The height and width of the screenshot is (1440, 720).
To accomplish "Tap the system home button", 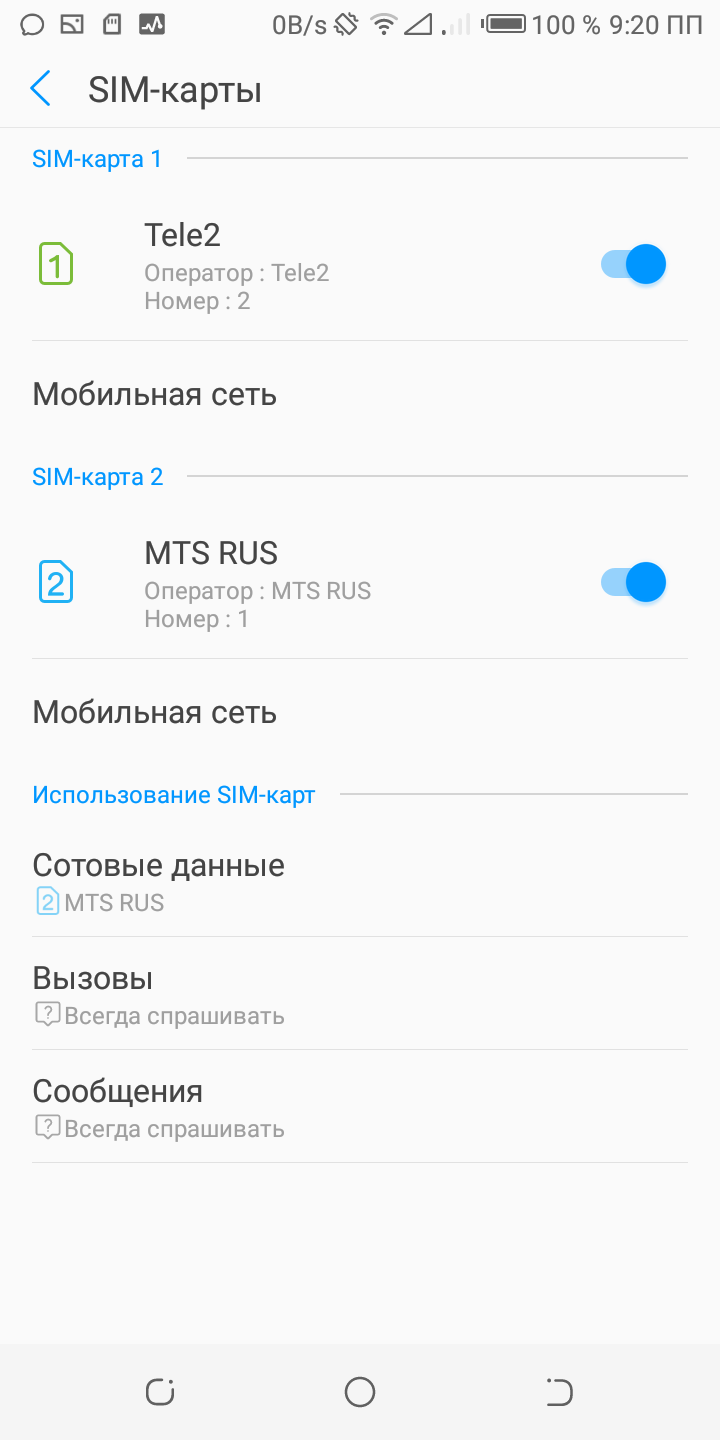I will point(359,1391).
